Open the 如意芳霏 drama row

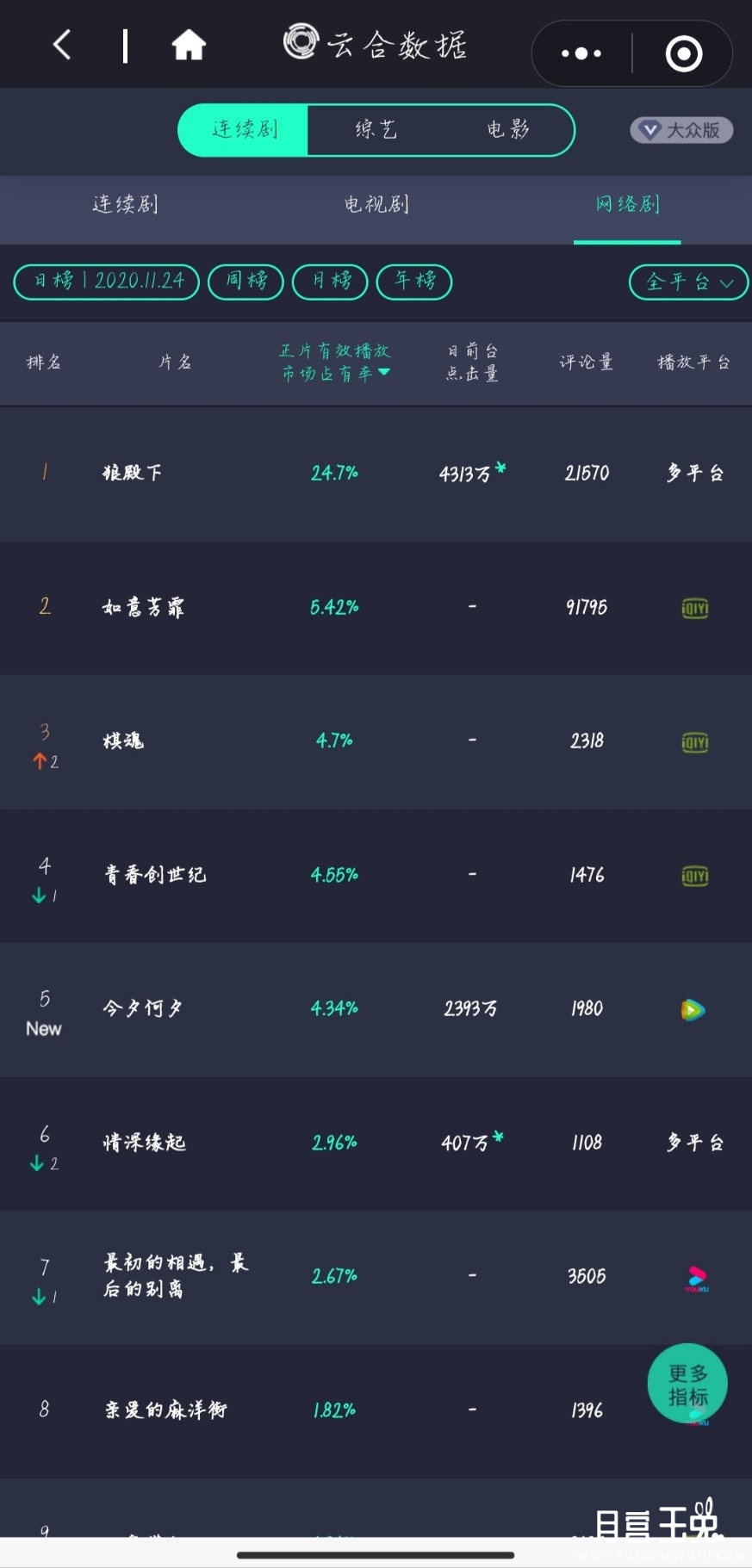[376, 608]
